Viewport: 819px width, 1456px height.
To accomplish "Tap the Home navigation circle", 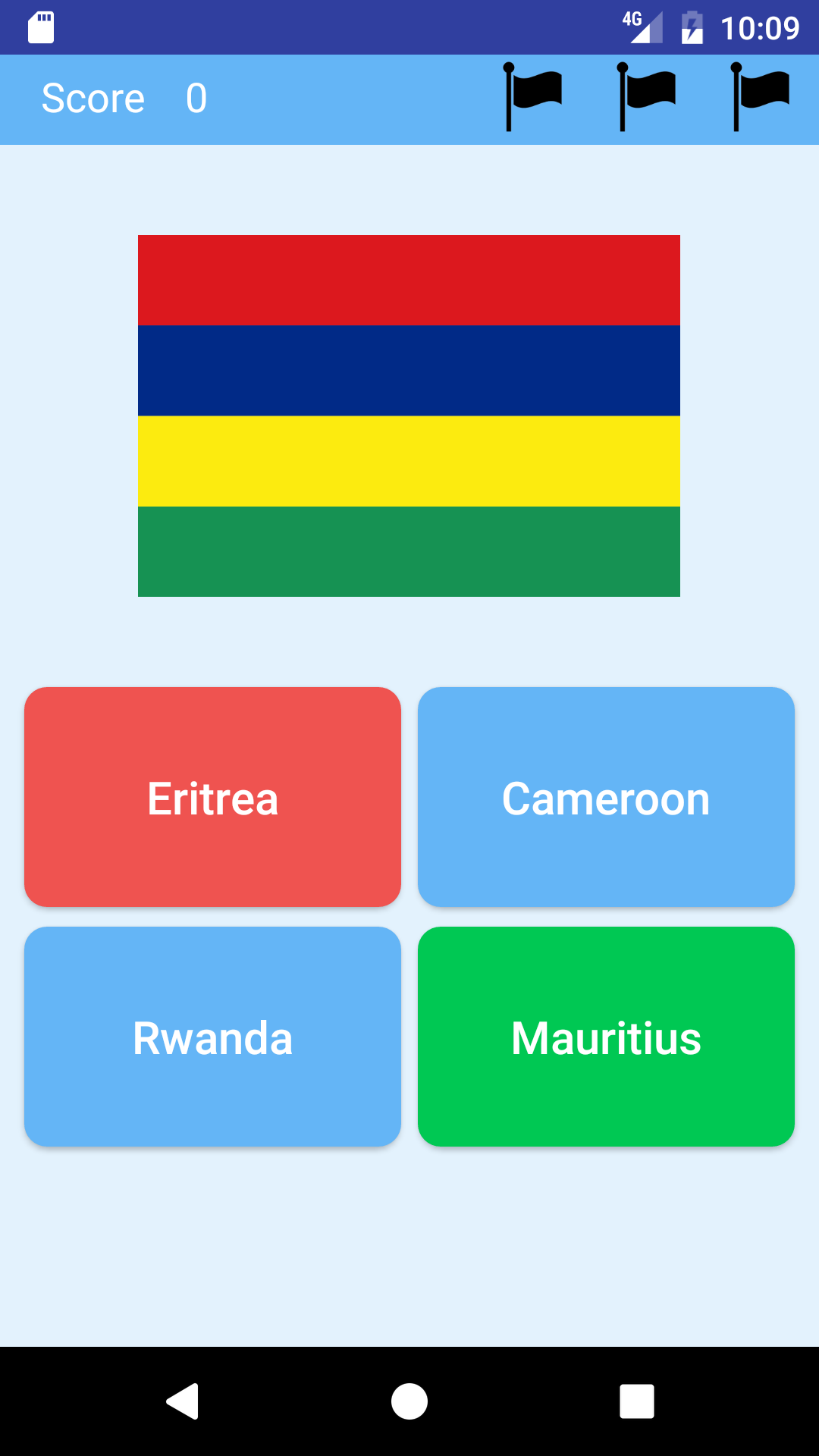I will point(409,1401).
